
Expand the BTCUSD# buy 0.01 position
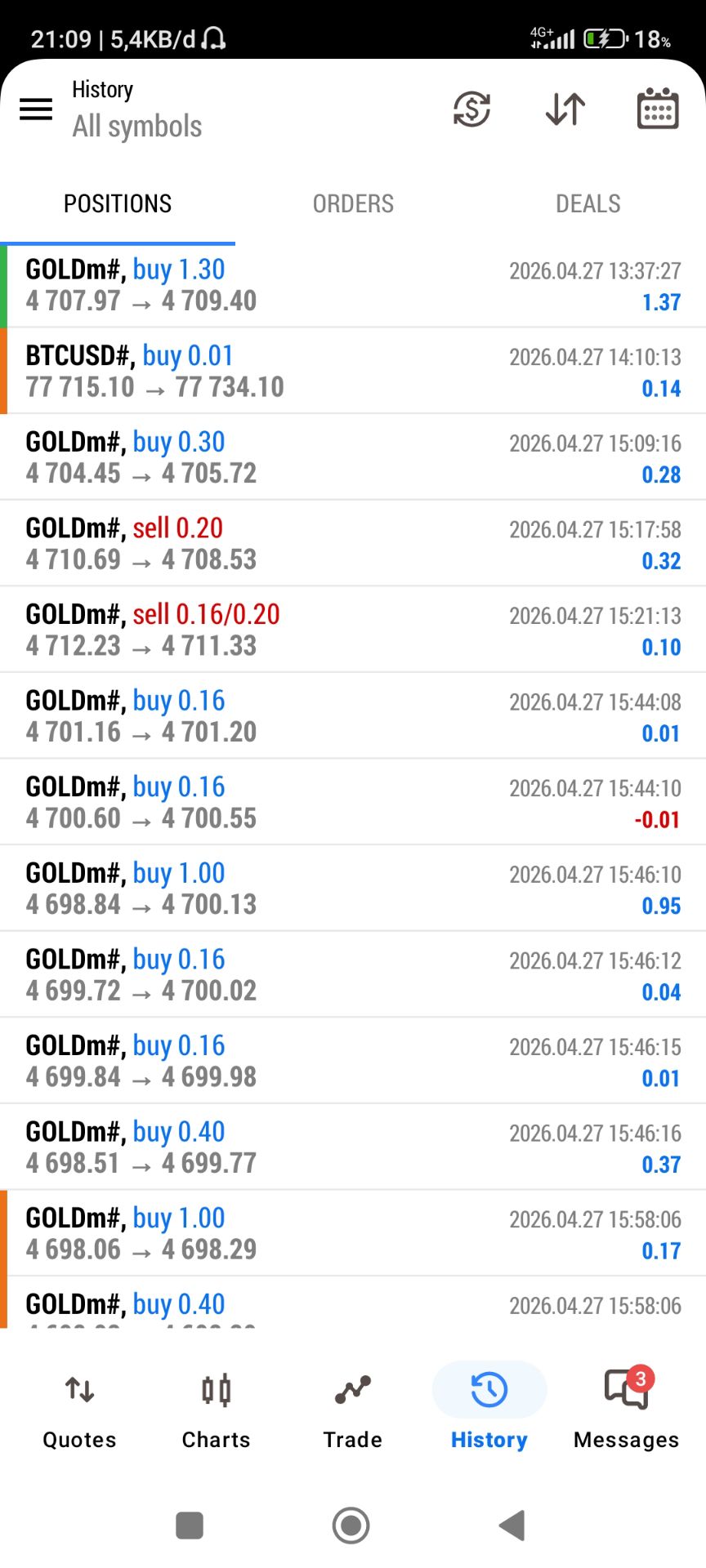[x=353, y=372]
